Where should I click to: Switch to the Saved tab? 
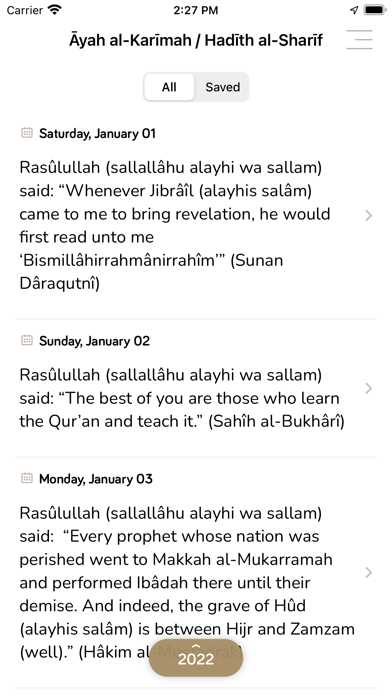222,87
